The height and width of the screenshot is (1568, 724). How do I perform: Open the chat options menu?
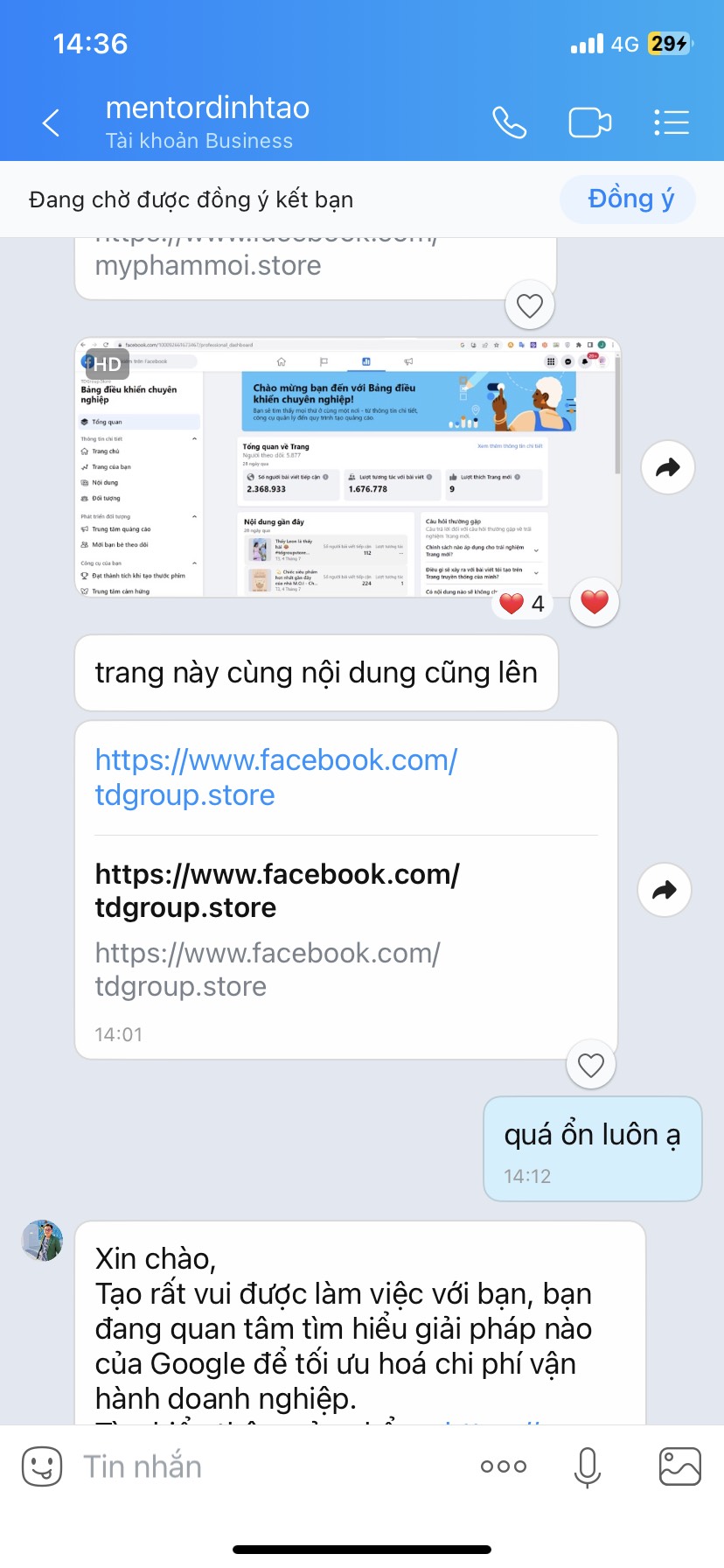tap(672, 122)
